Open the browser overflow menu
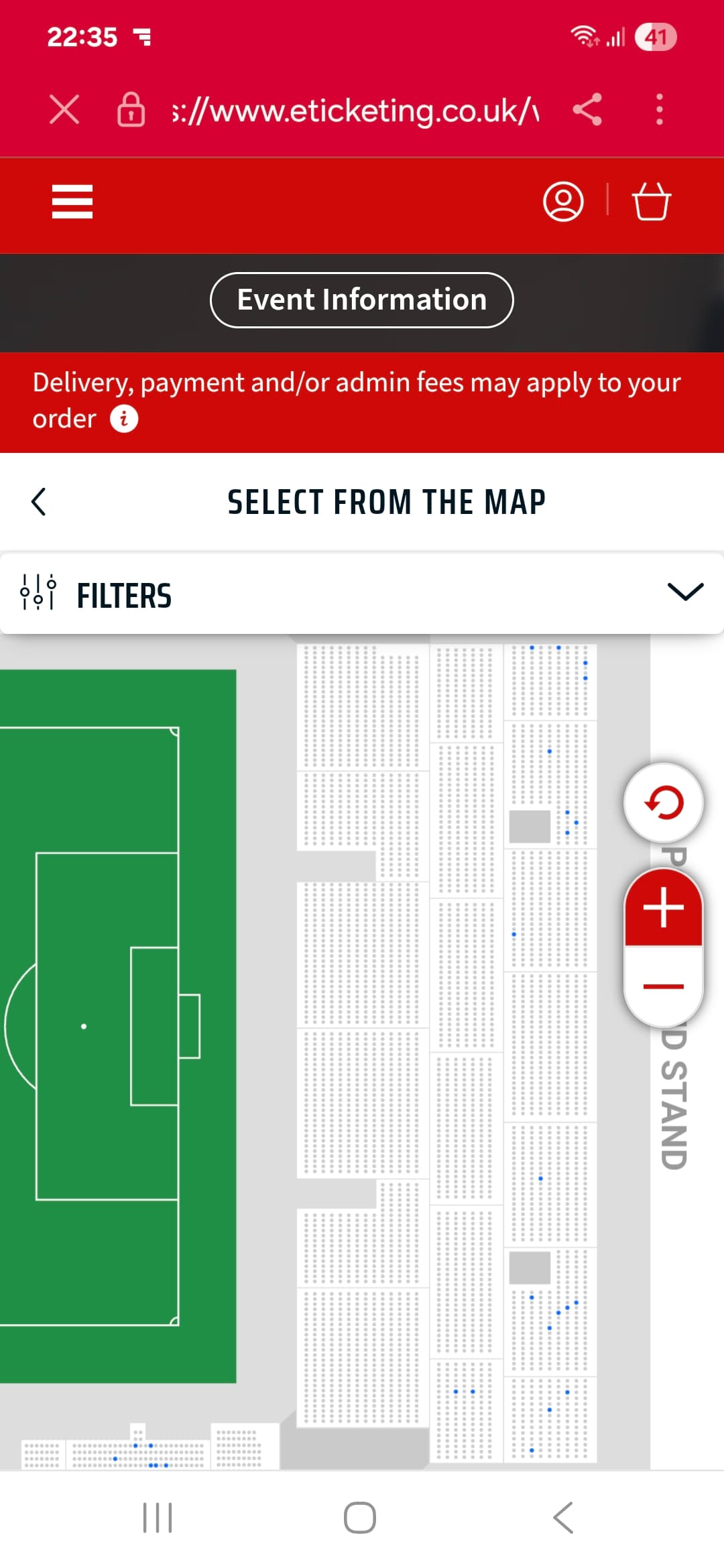Viewport: 724px width, 1568px height. pyautogui.click(x=660, y=109)
